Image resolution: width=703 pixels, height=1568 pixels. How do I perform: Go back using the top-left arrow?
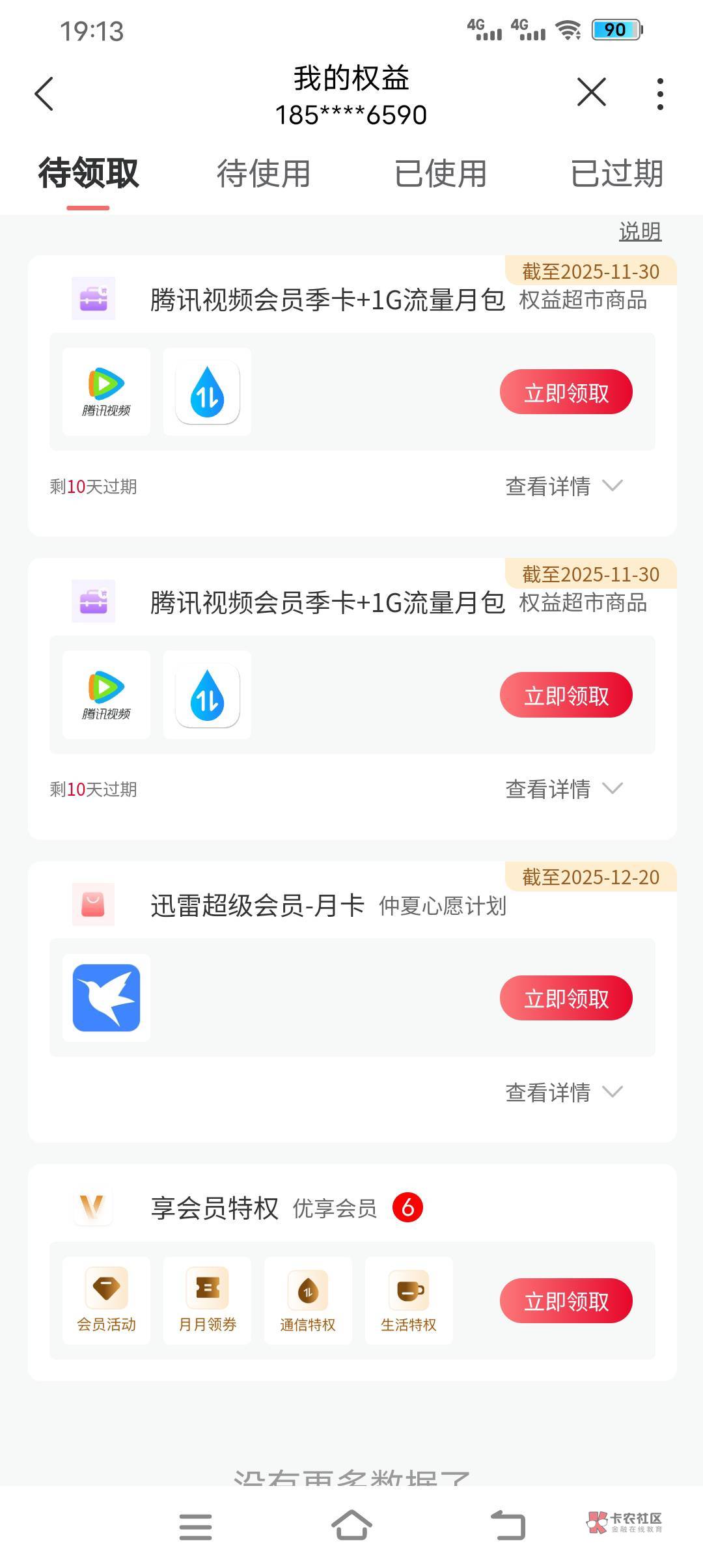coord(44,94)
